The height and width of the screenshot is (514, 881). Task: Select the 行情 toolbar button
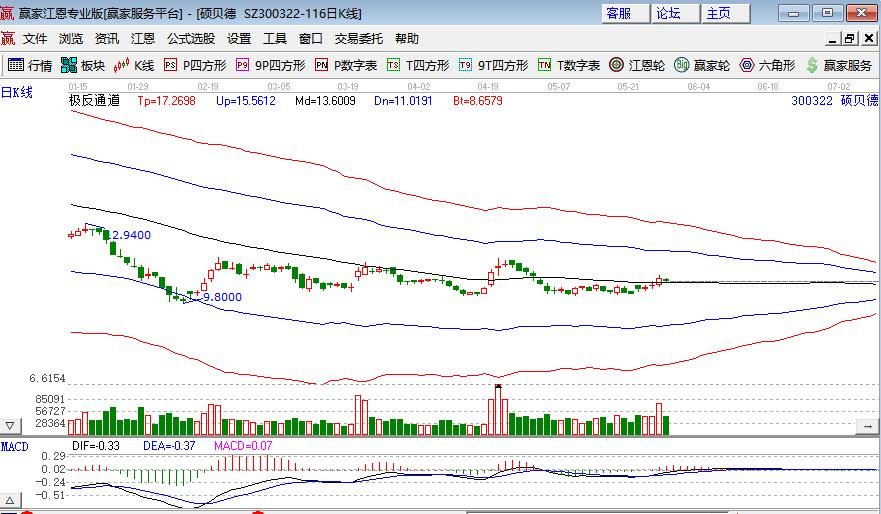[x=31, y=65]
